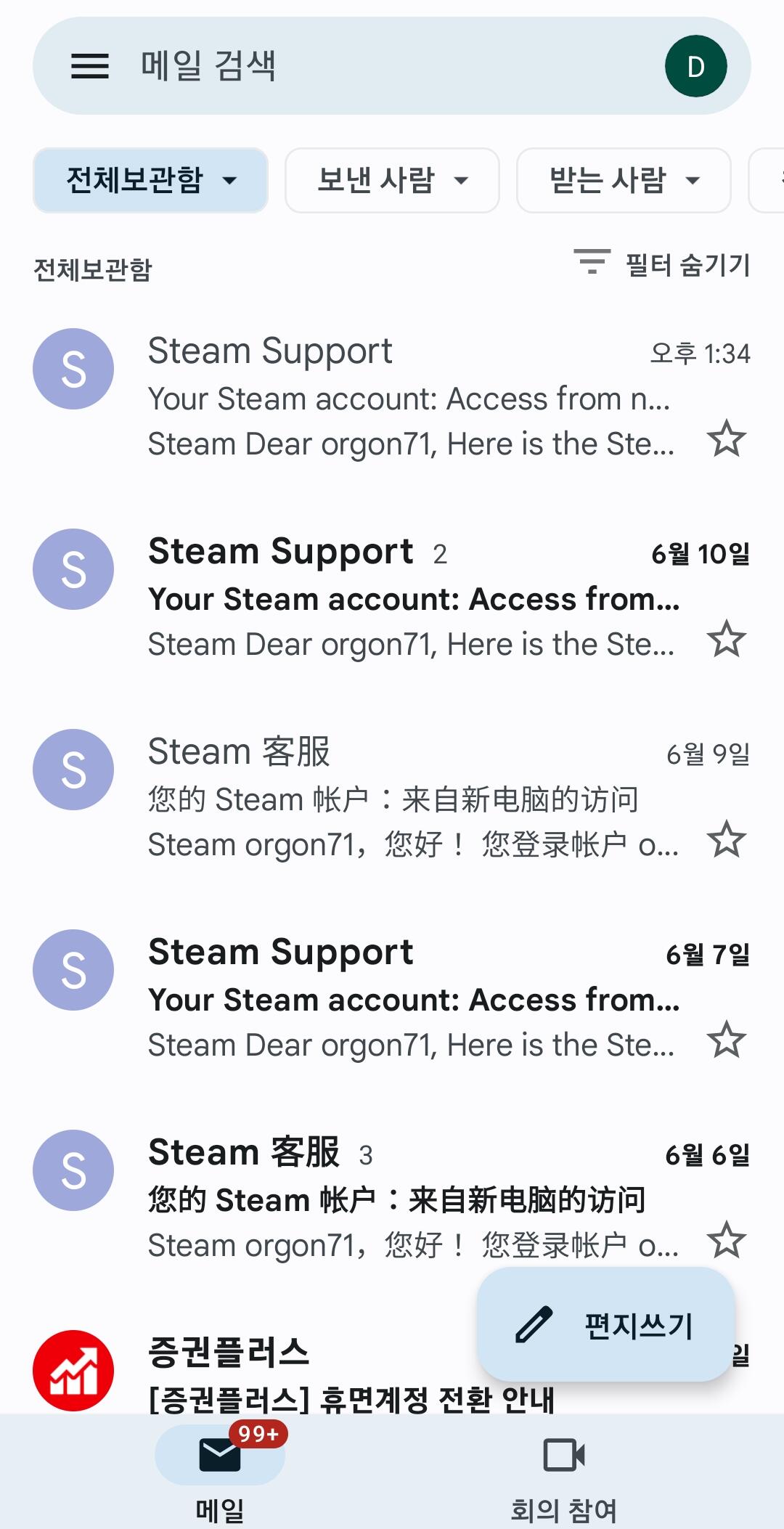The image size is (784, 1529).
Task: Open the hamburger navigation drawer
Action: (x=90, y=66)
